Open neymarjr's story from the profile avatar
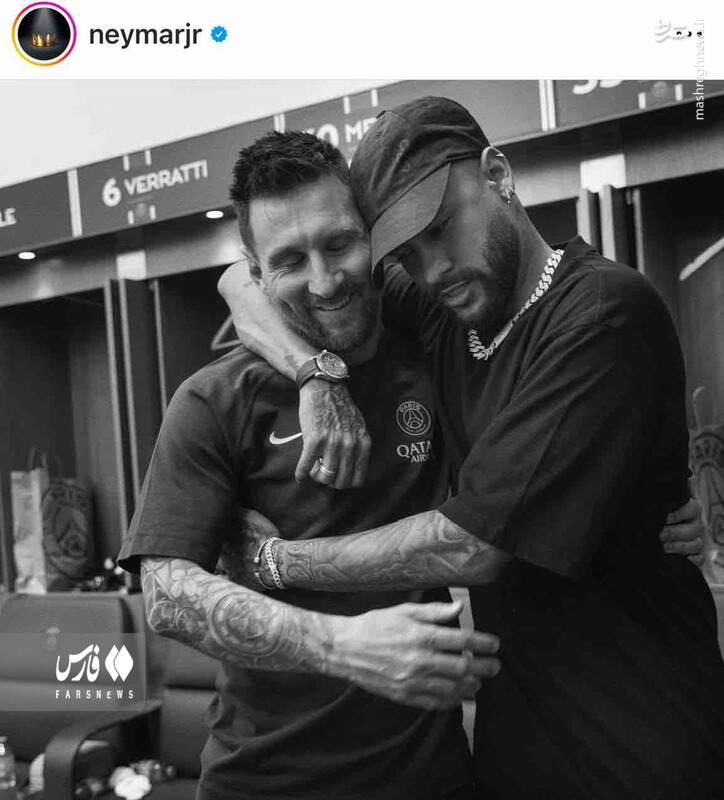Screen dimensions: 724x800 coord(44,35)
